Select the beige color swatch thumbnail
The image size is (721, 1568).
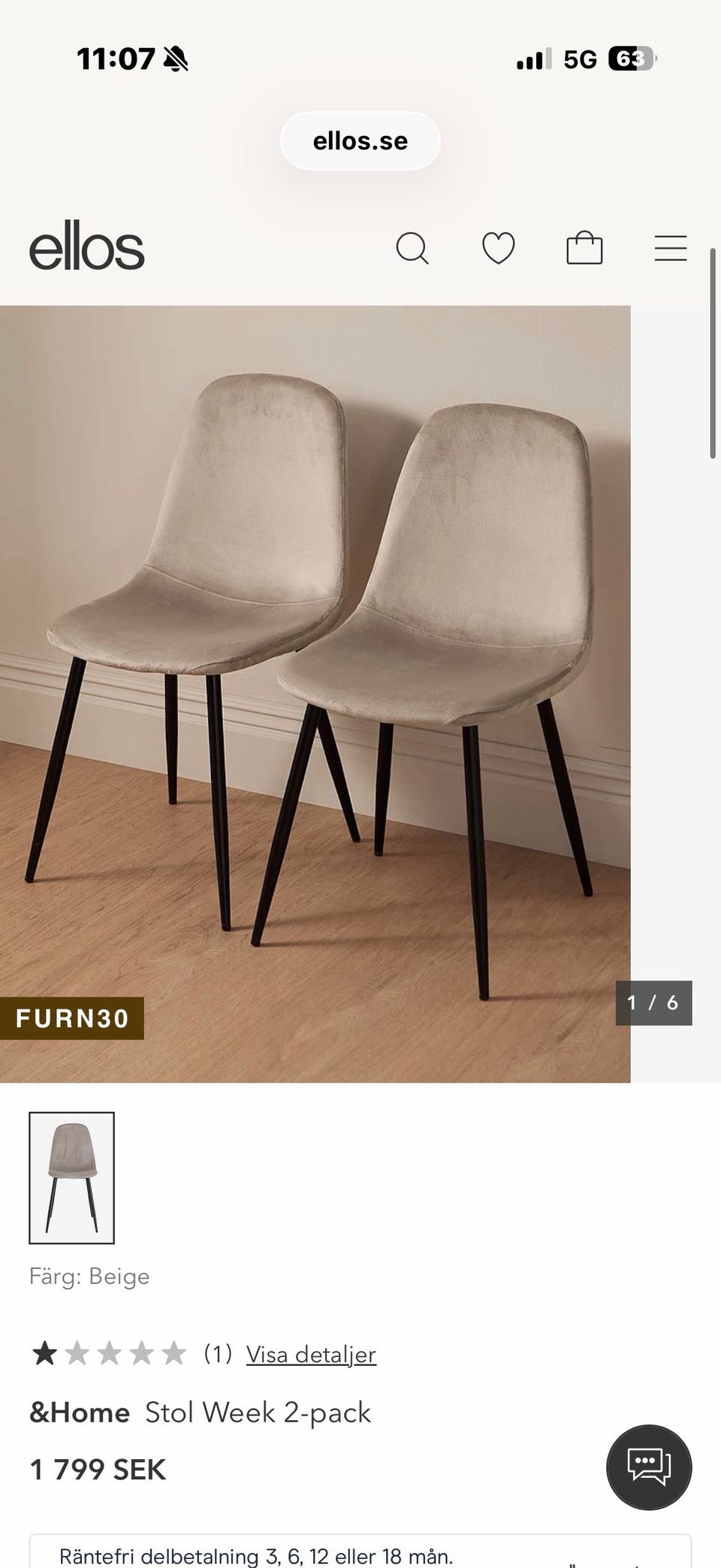pos(72,1177)
